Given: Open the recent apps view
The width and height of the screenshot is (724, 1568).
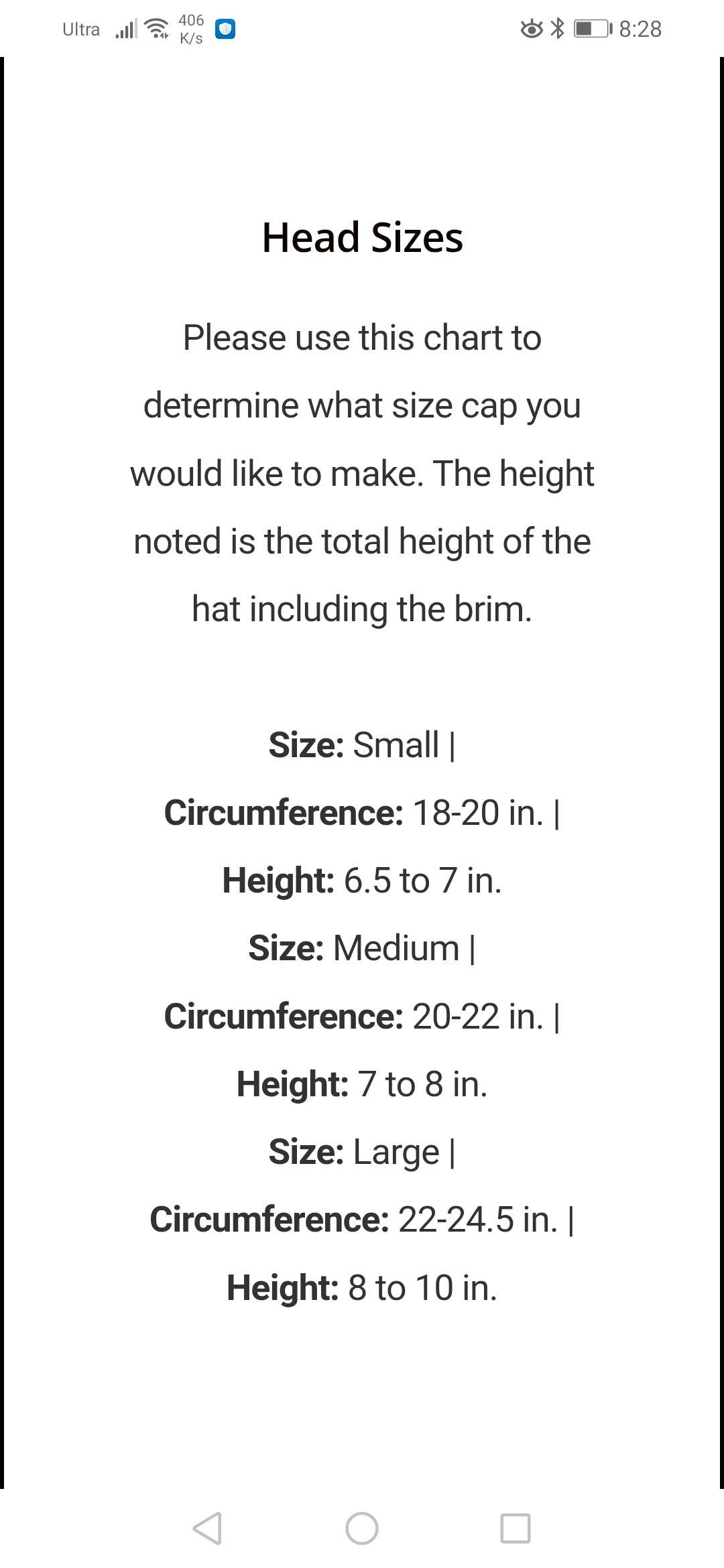Looking at the screenshot, I should 516,1528.
